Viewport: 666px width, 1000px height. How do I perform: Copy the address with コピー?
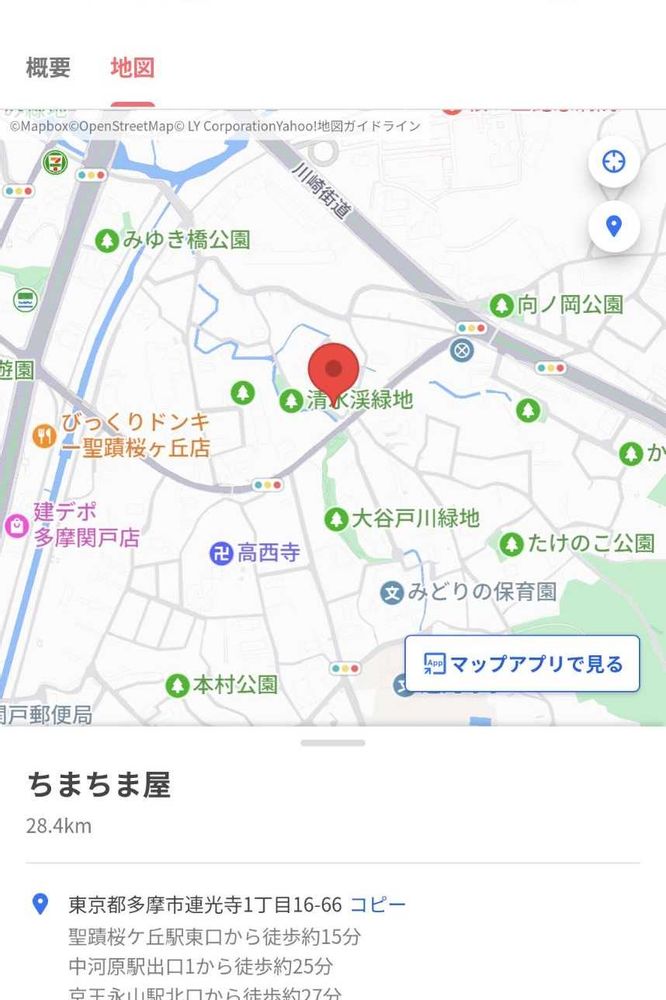377,905
